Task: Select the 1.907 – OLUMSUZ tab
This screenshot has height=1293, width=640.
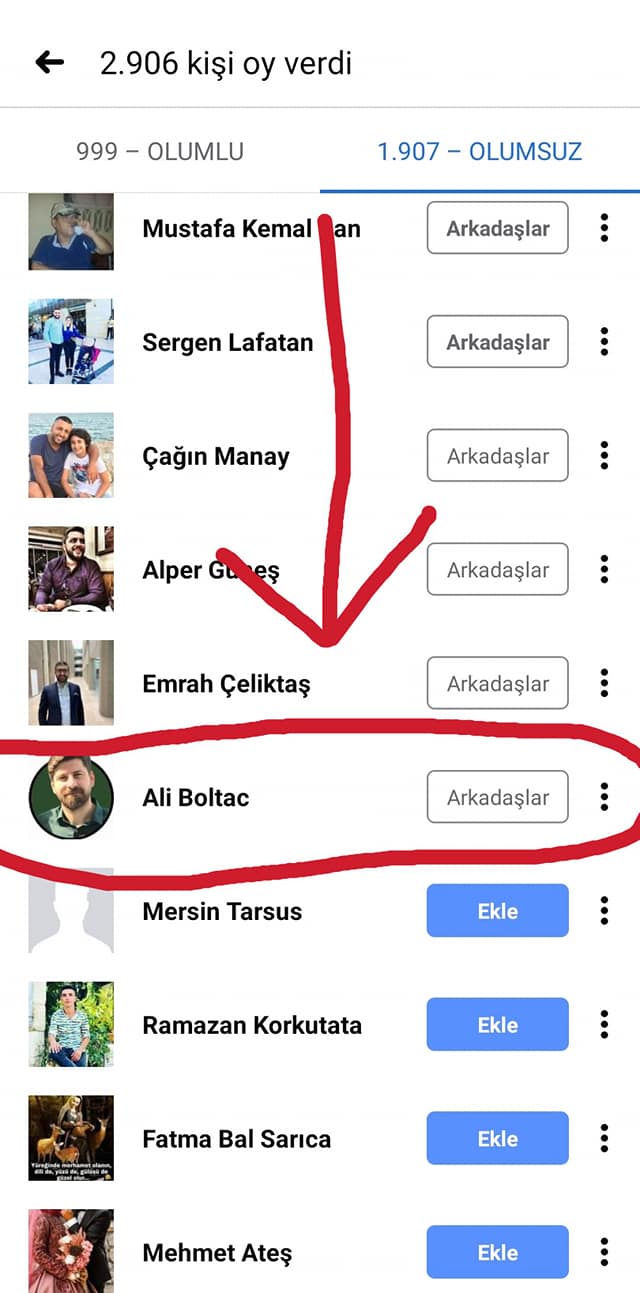Action: (x=480, y=152)
